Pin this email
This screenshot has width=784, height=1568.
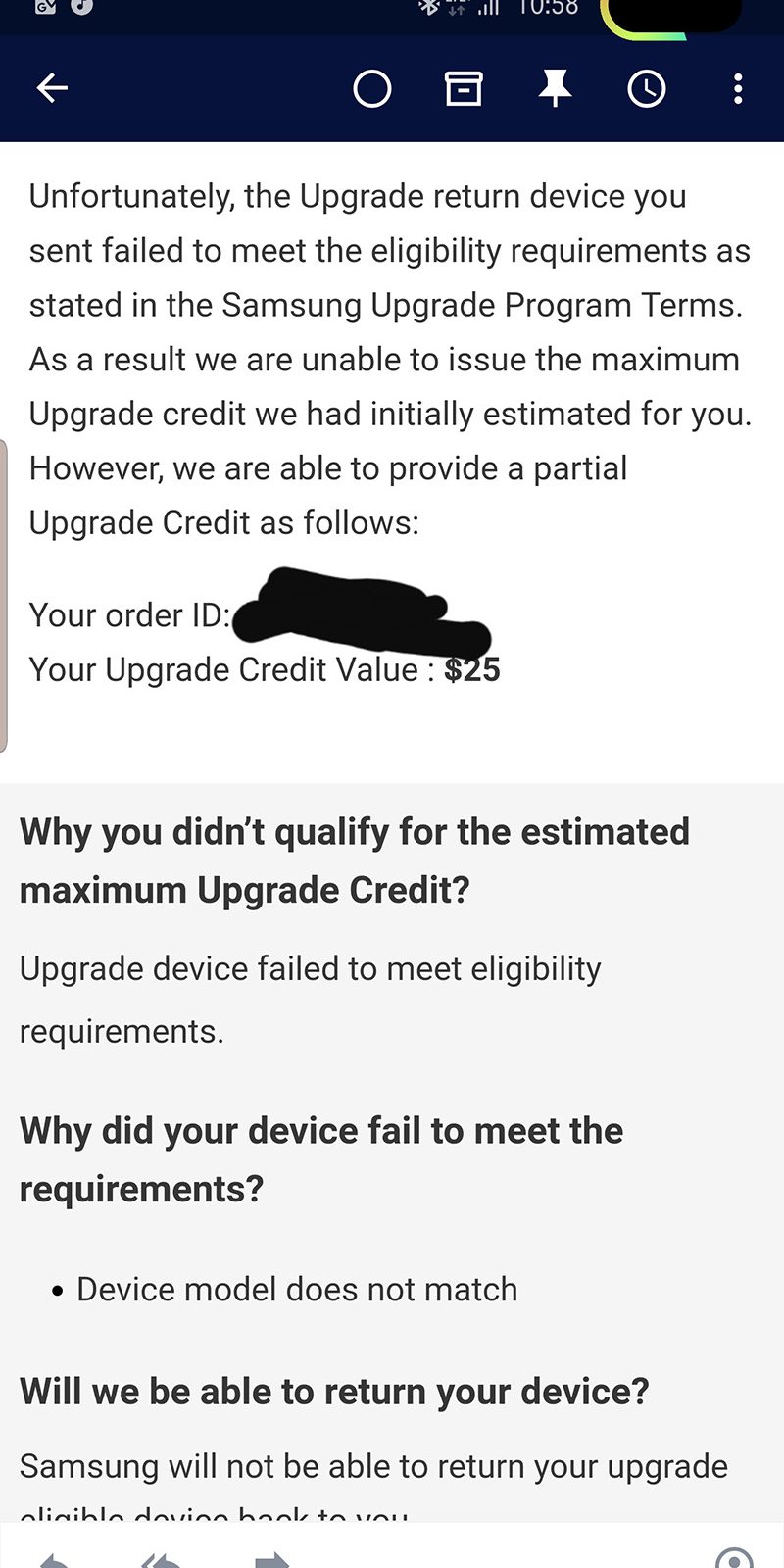coord(555,89)
